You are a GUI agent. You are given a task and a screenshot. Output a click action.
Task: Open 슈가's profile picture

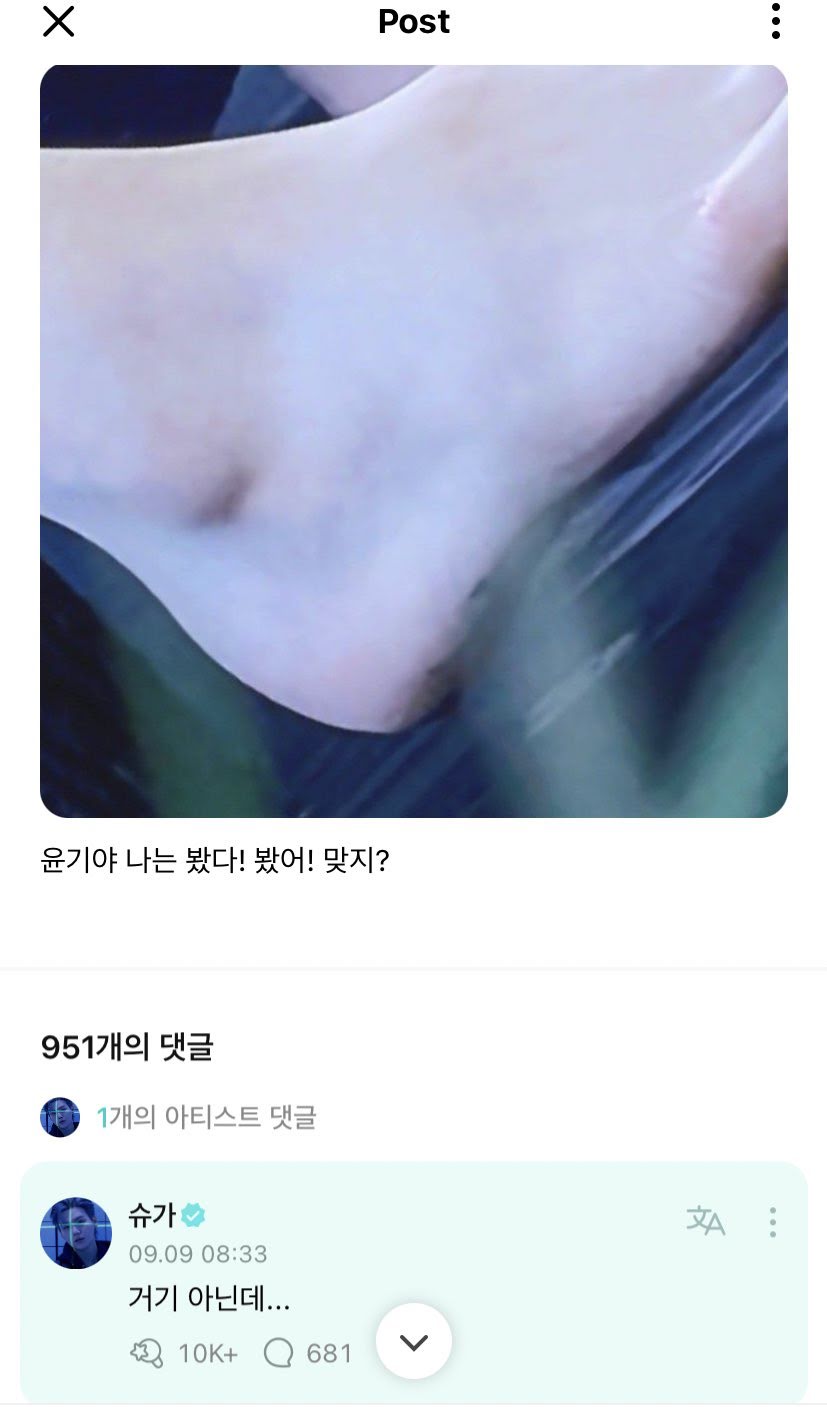coord(75,1233)
